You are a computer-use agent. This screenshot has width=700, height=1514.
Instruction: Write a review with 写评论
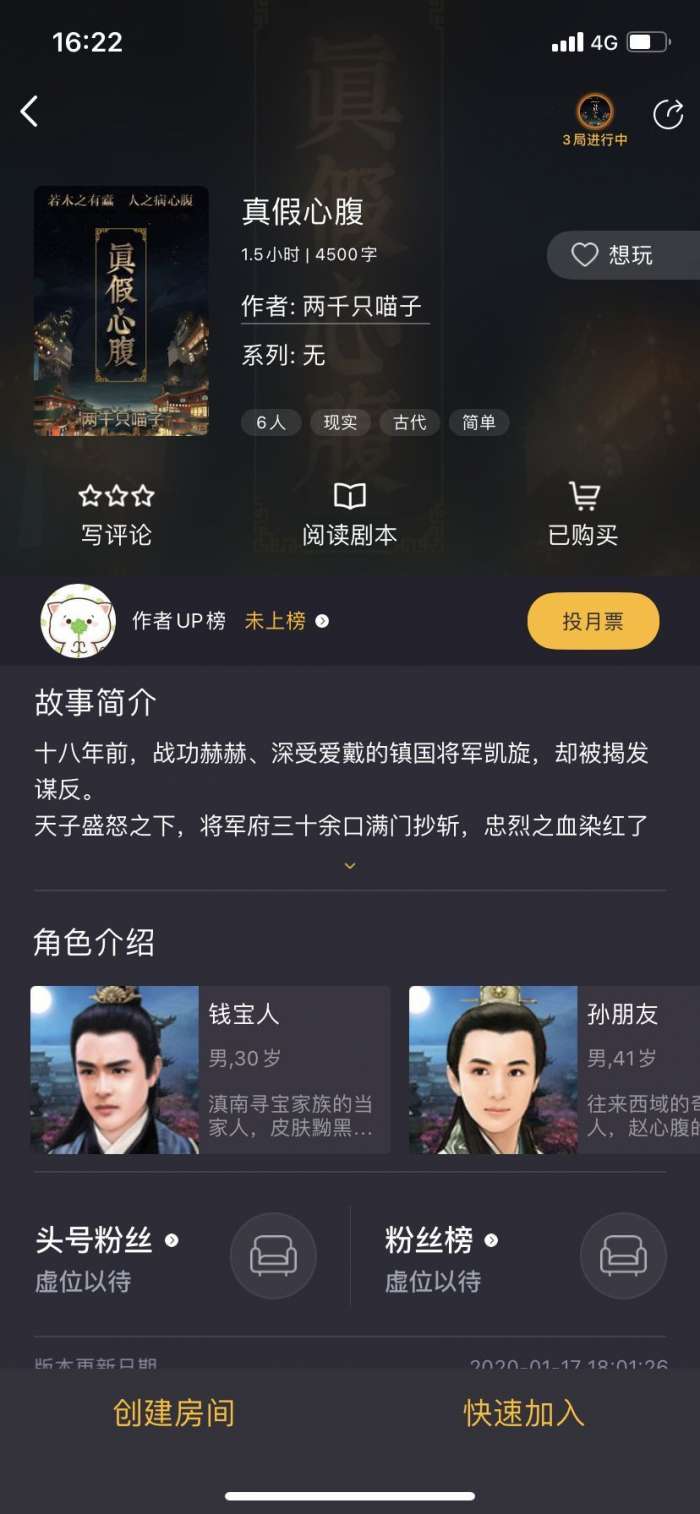(116, 514)
